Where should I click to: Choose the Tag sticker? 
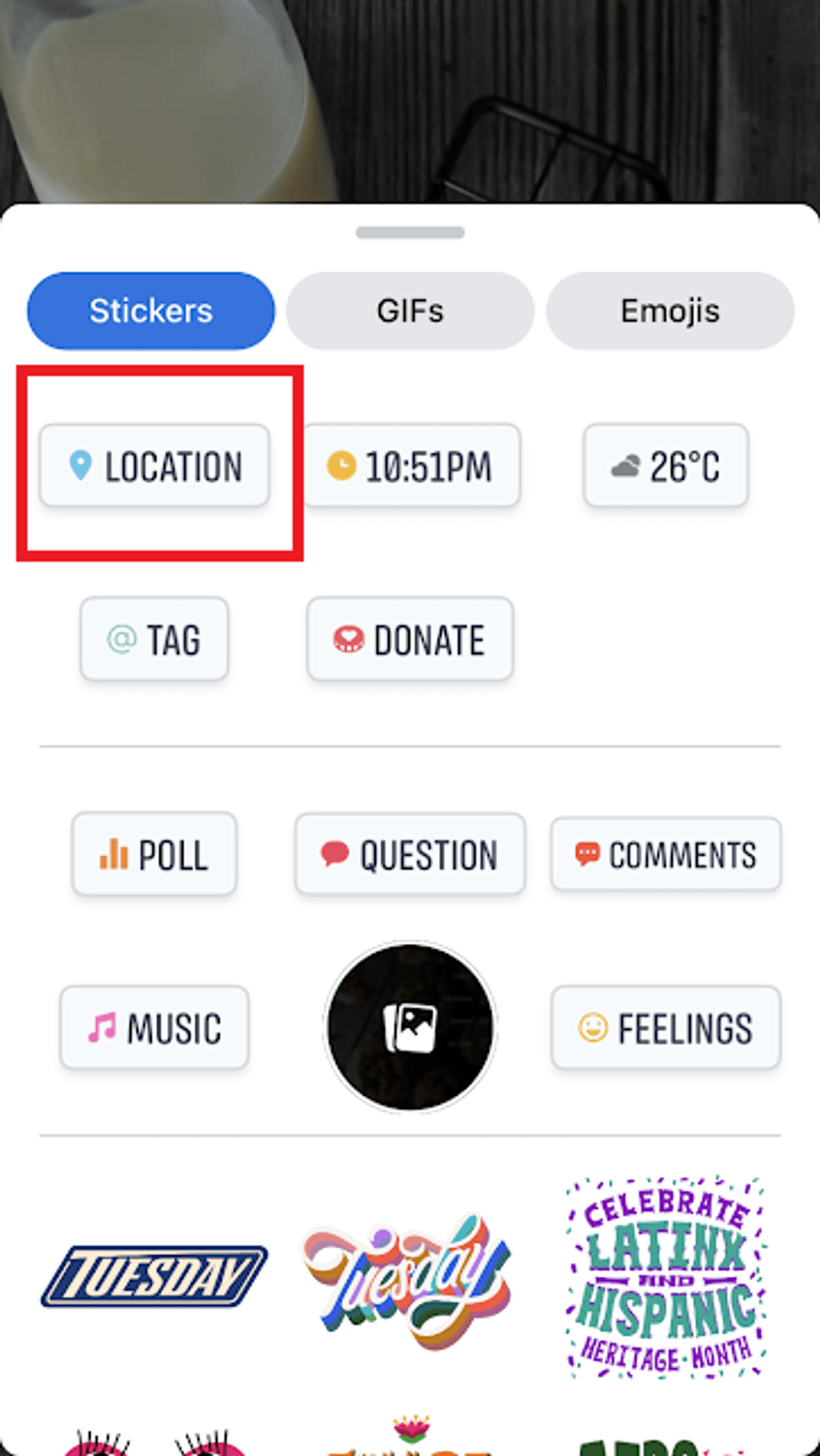pos(155,639)
